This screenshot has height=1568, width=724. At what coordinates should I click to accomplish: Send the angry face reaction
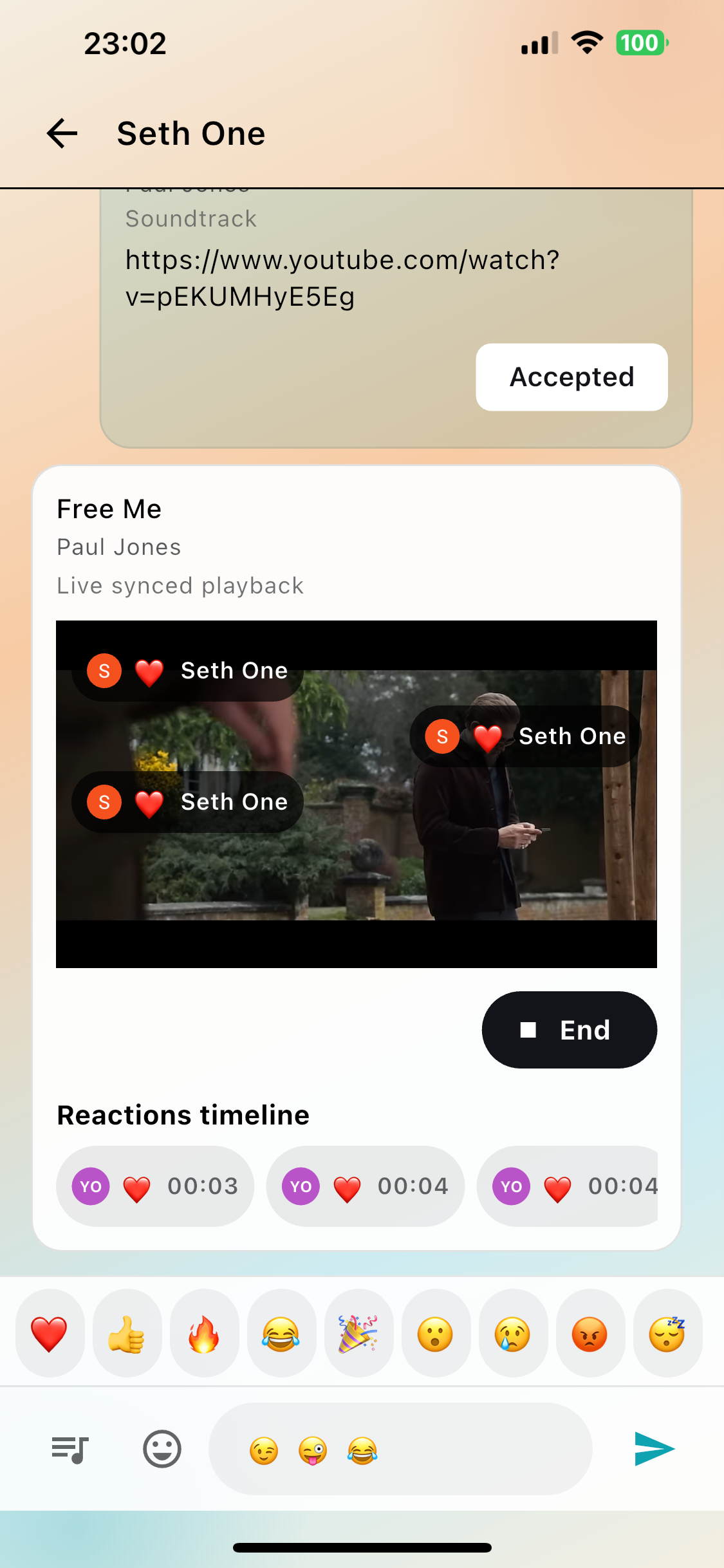590,1333
